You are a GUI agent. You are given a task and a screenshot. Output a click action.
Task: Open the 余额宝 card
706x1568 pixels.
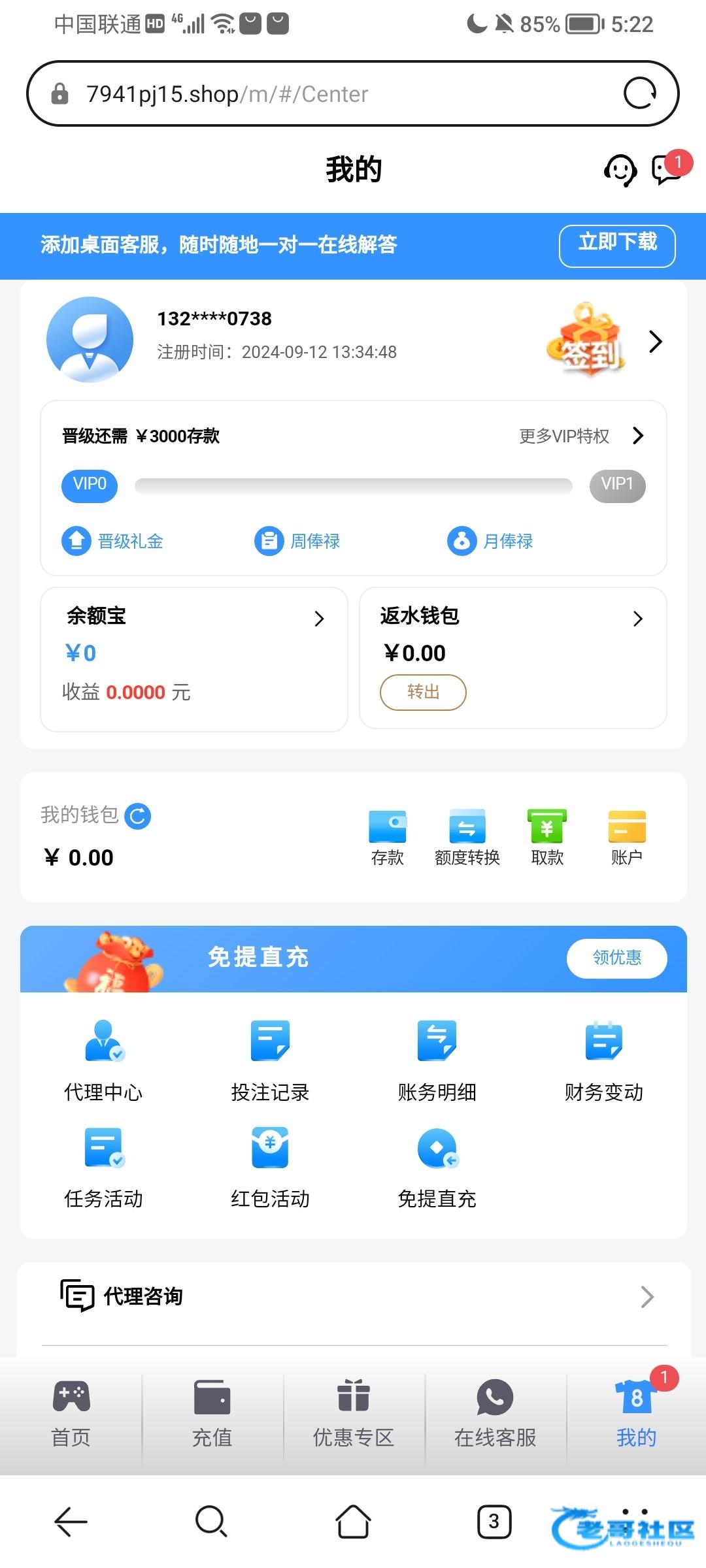click(193, 658)
